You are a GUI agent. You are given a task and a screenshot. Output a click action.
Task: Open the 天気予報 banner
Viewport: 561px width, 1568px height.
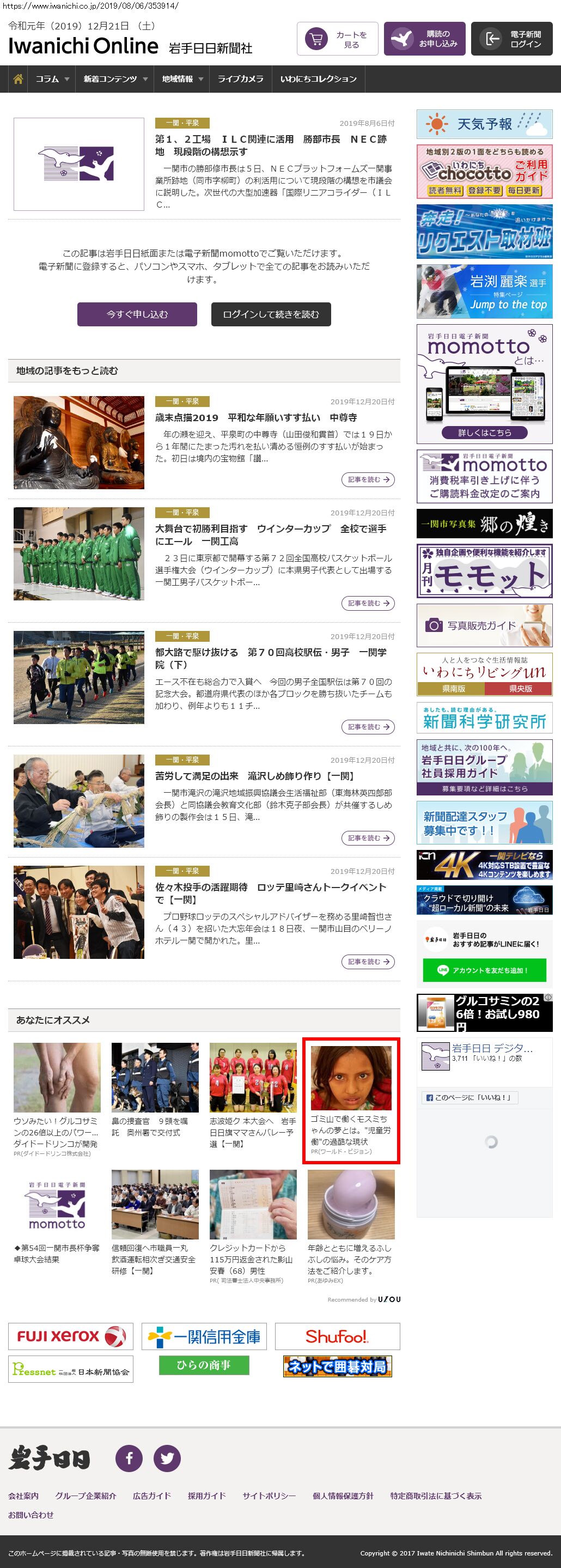coord(484,124)
